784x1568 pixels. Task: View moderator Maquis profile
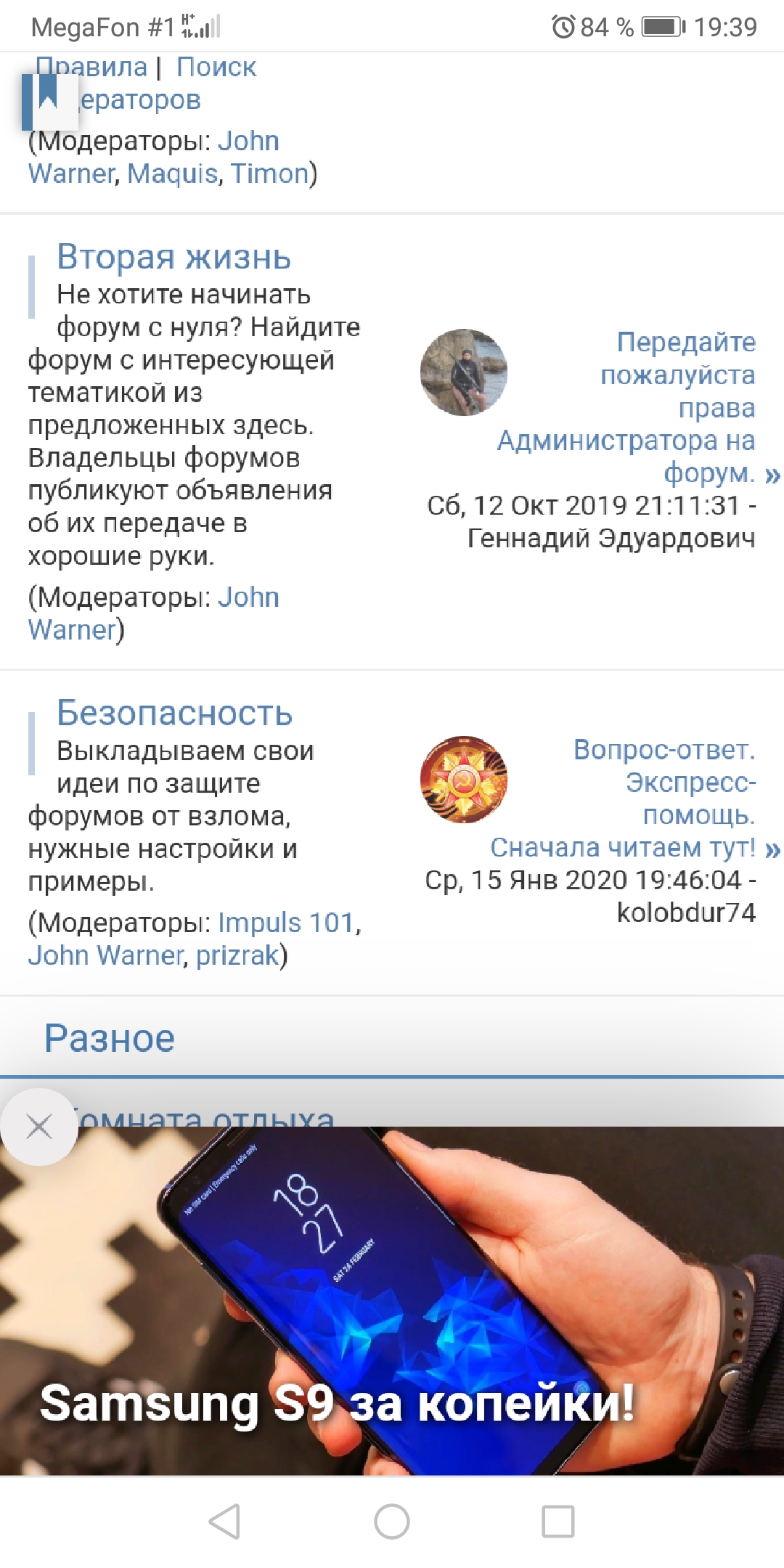click(x=173, y=173)
